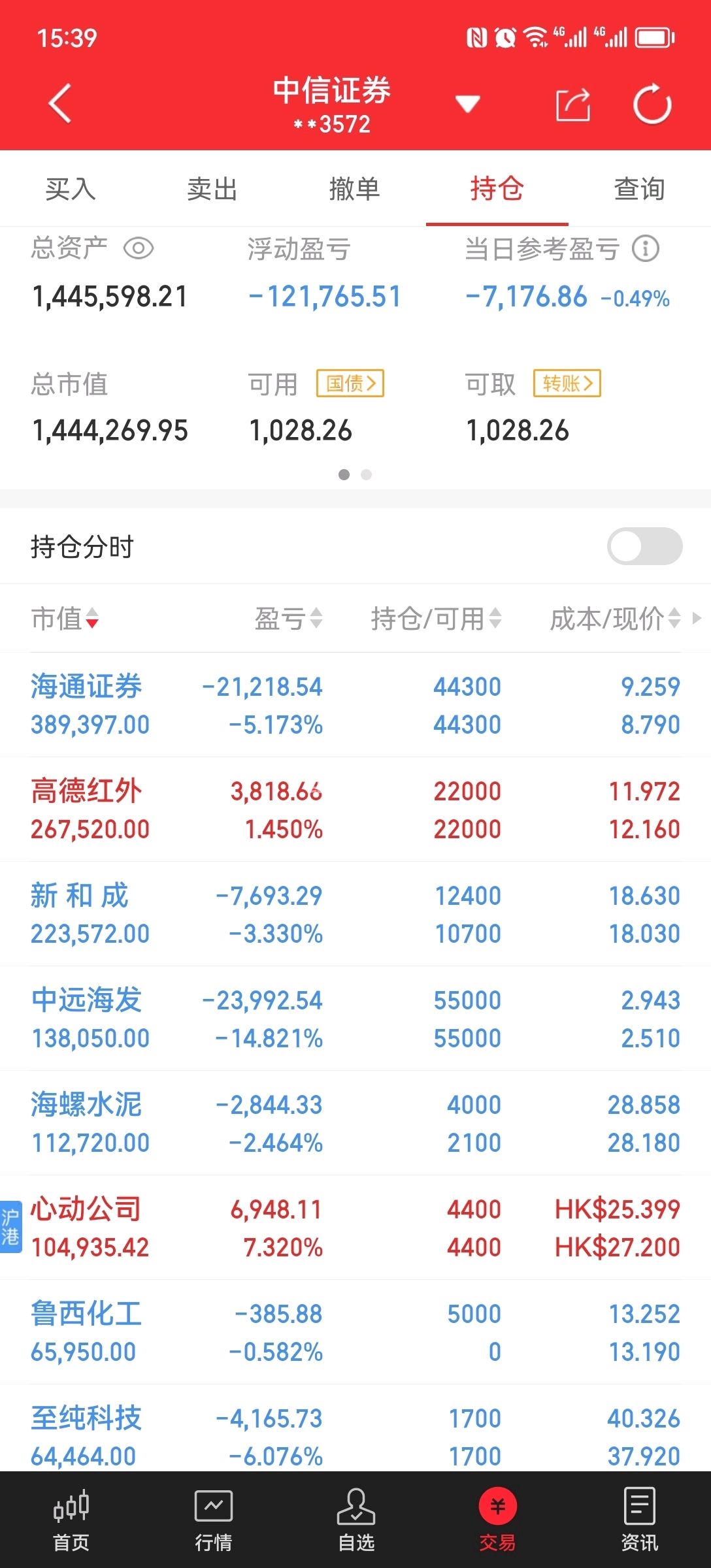Switch to the 买入 tab
Image resolution: width=711 pixels, height=1568 pixels.
tap(71, 189)
